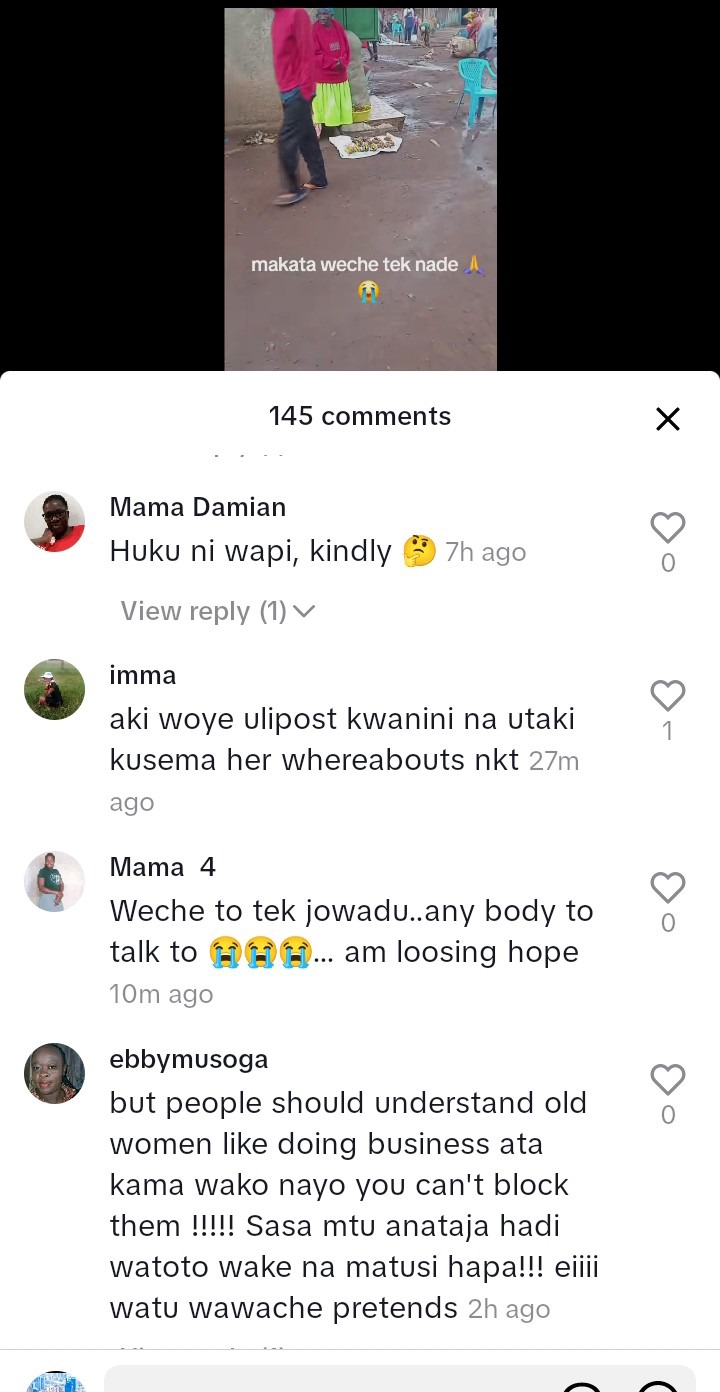This screenshot has height=1392, width=720.
Task: Open the username Mama Damian
Action: pos(197,507)
